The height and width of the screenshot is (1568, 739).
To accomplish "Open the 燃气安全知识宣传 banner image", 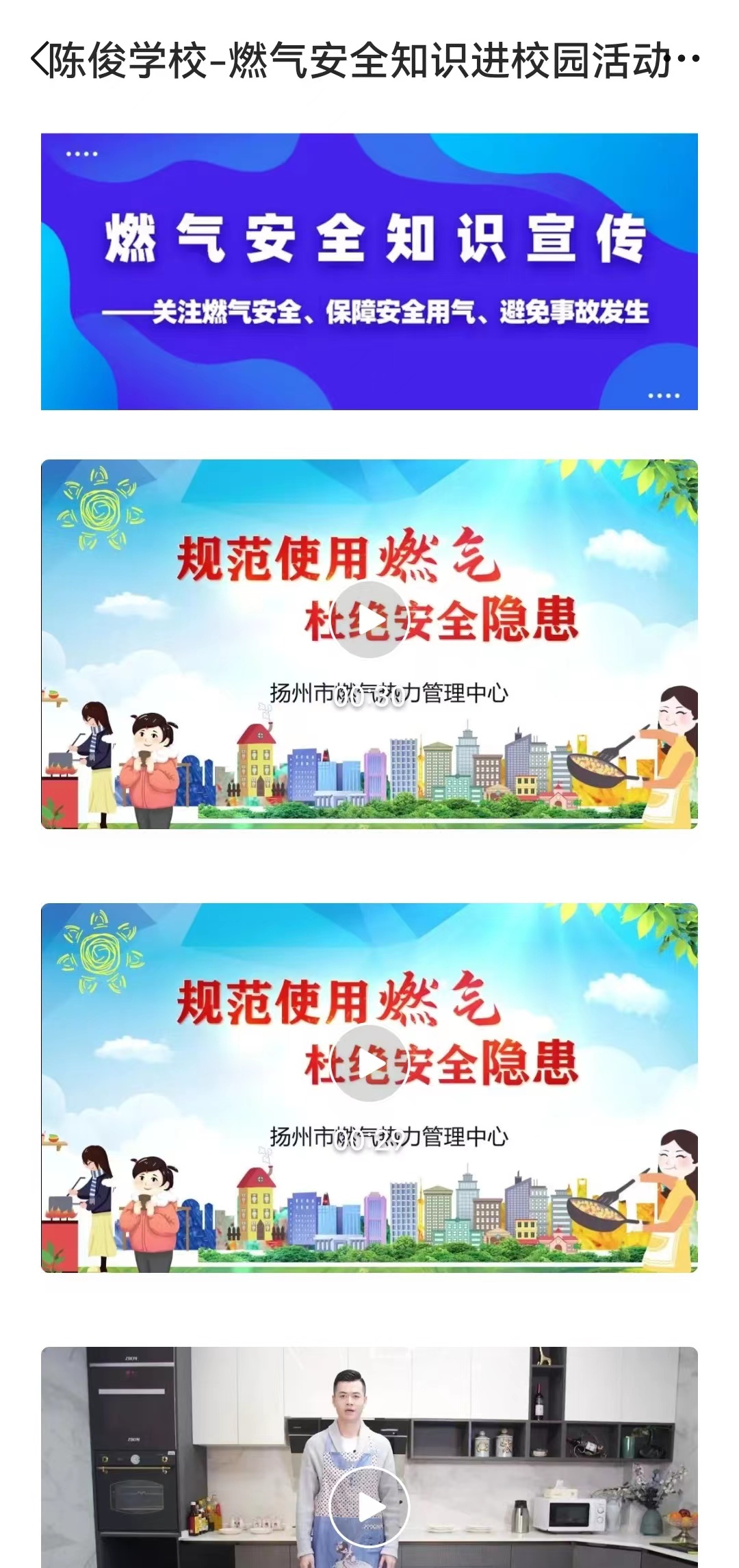I will pyautogui.click(x=369, y=271).
